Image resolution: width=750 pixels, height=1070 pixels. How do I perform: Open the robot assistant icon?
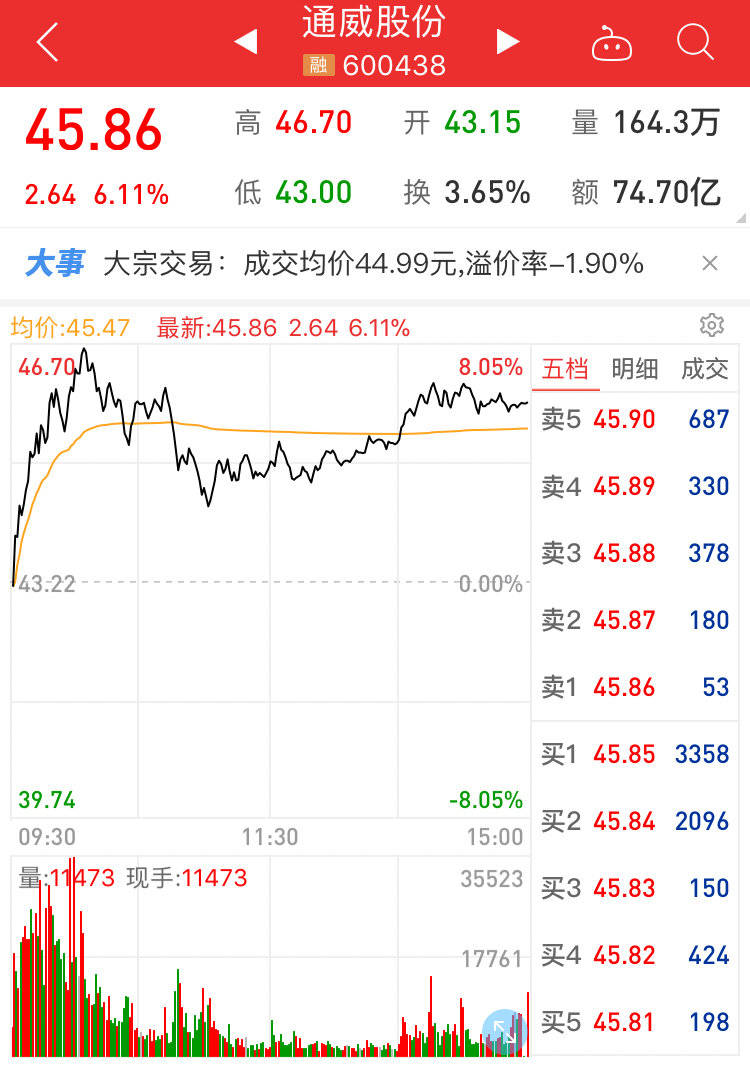pyautogui.click(x=611, y=43)
